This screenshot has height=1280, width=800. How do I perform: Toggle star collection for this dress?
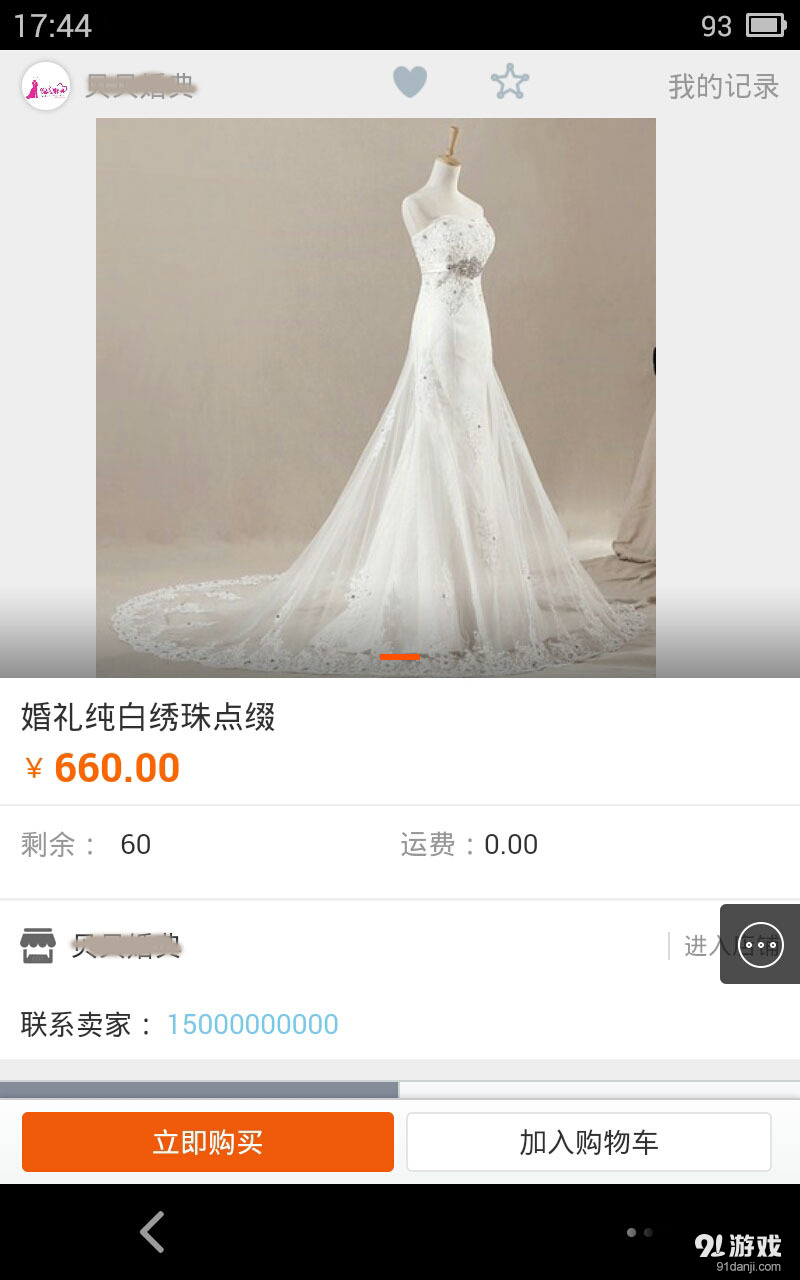pyautogui.click(x=510, y=82)
